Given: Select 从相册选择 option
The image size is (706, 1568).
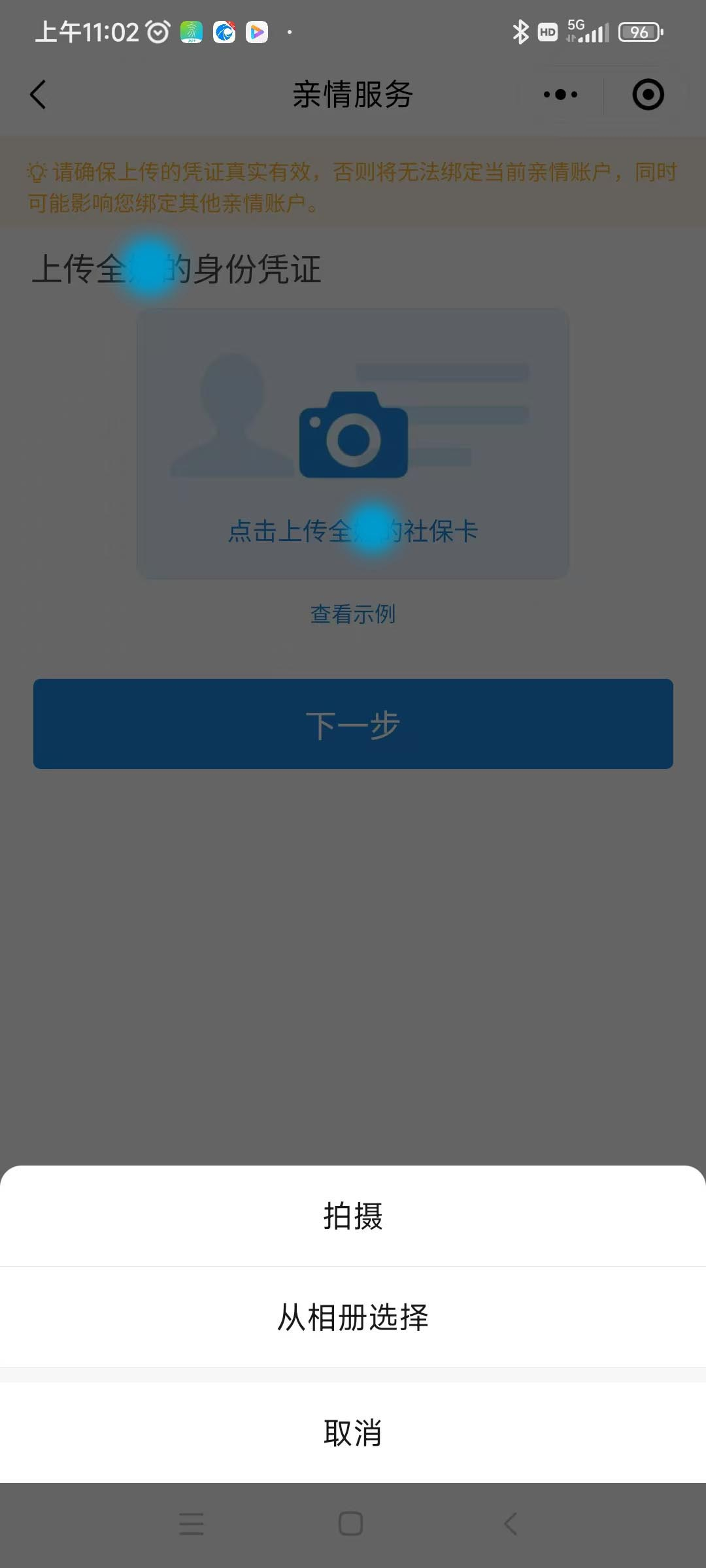Looking at the screenshot, I should [353, 1317].
